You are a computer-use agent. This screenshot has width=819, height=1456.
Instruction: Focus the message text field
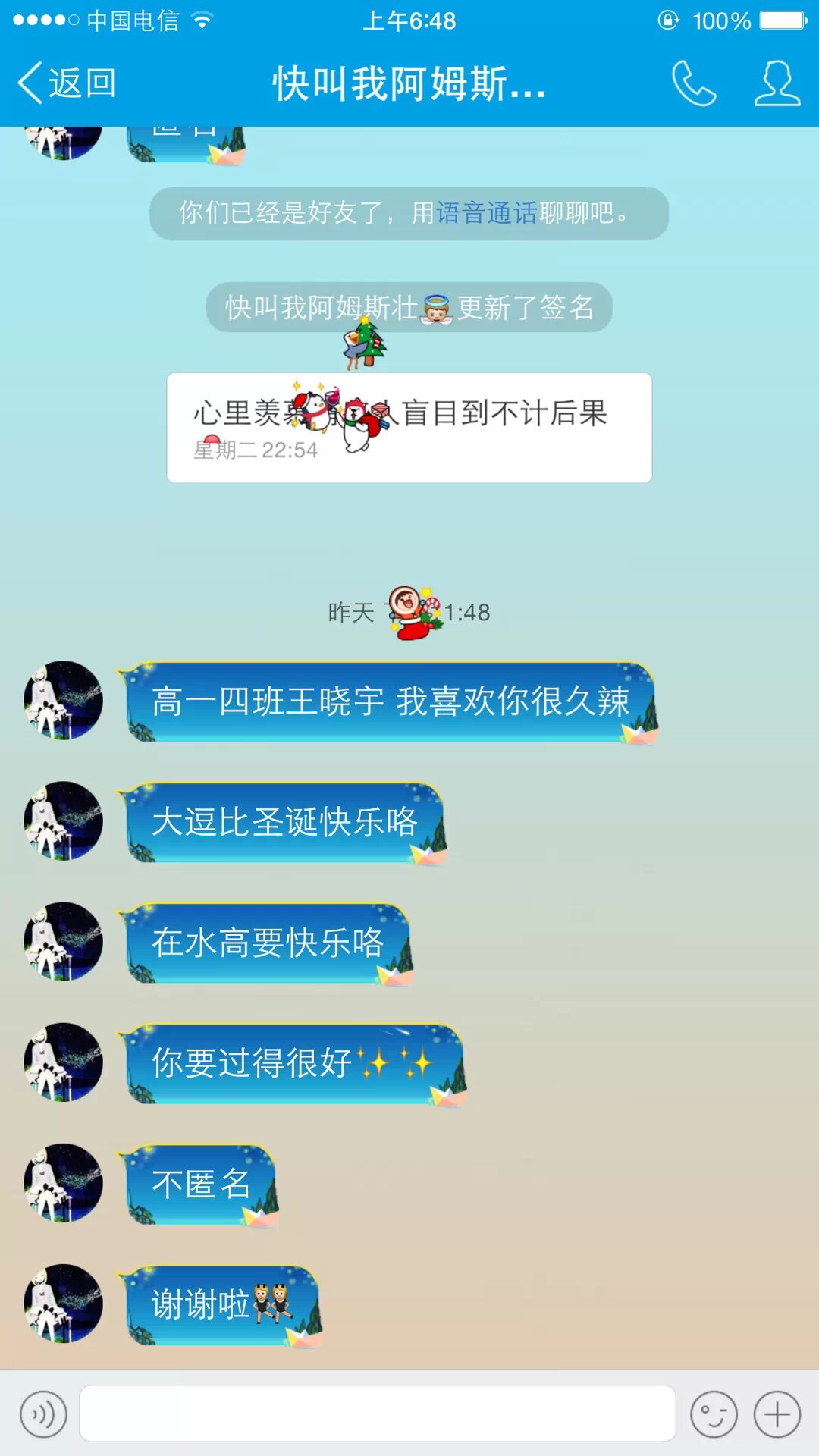pyautogui.click(x=378, y=1414)
